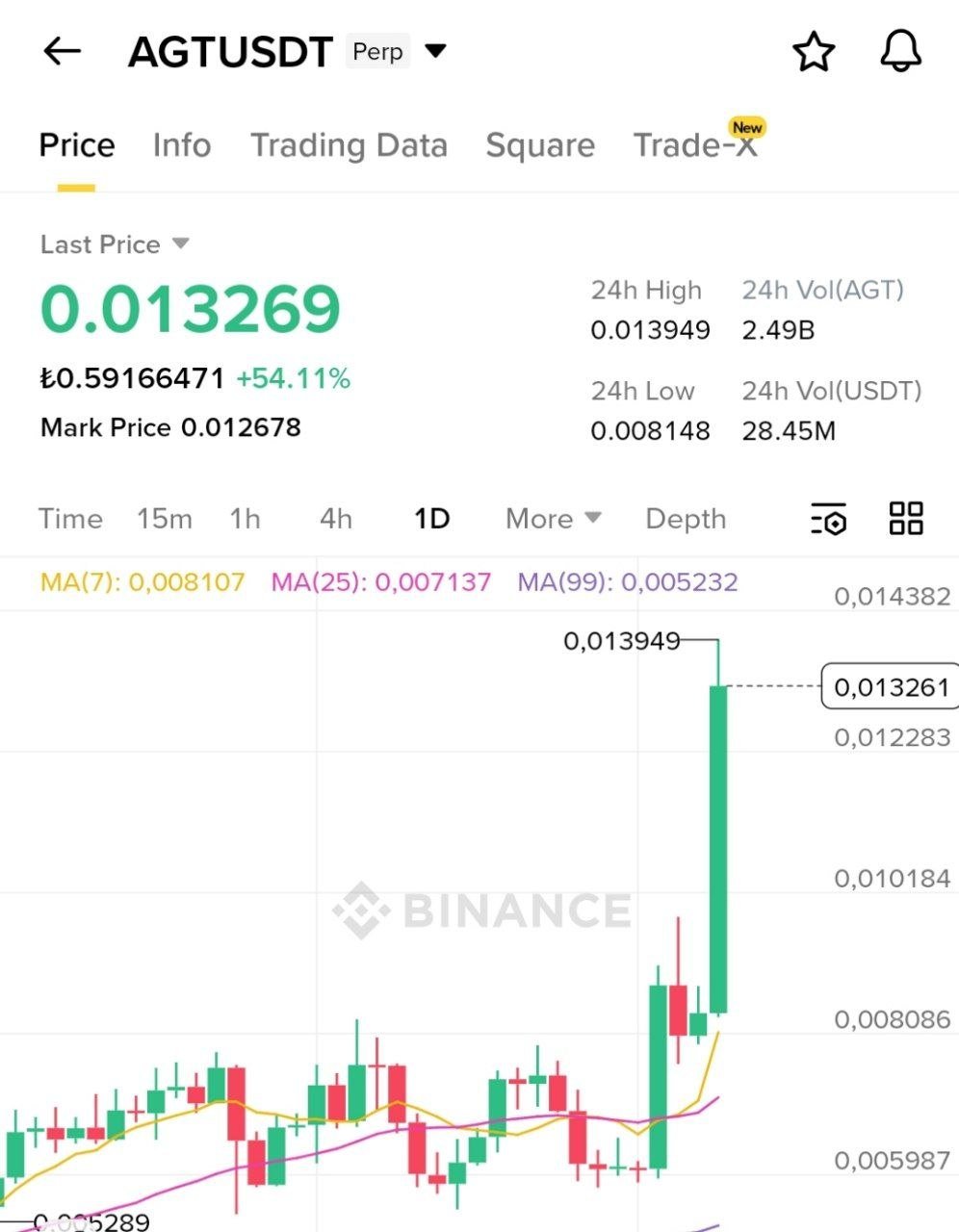Switch to the Info tab
Screen dimensions: 959x1232
[182, 145]
